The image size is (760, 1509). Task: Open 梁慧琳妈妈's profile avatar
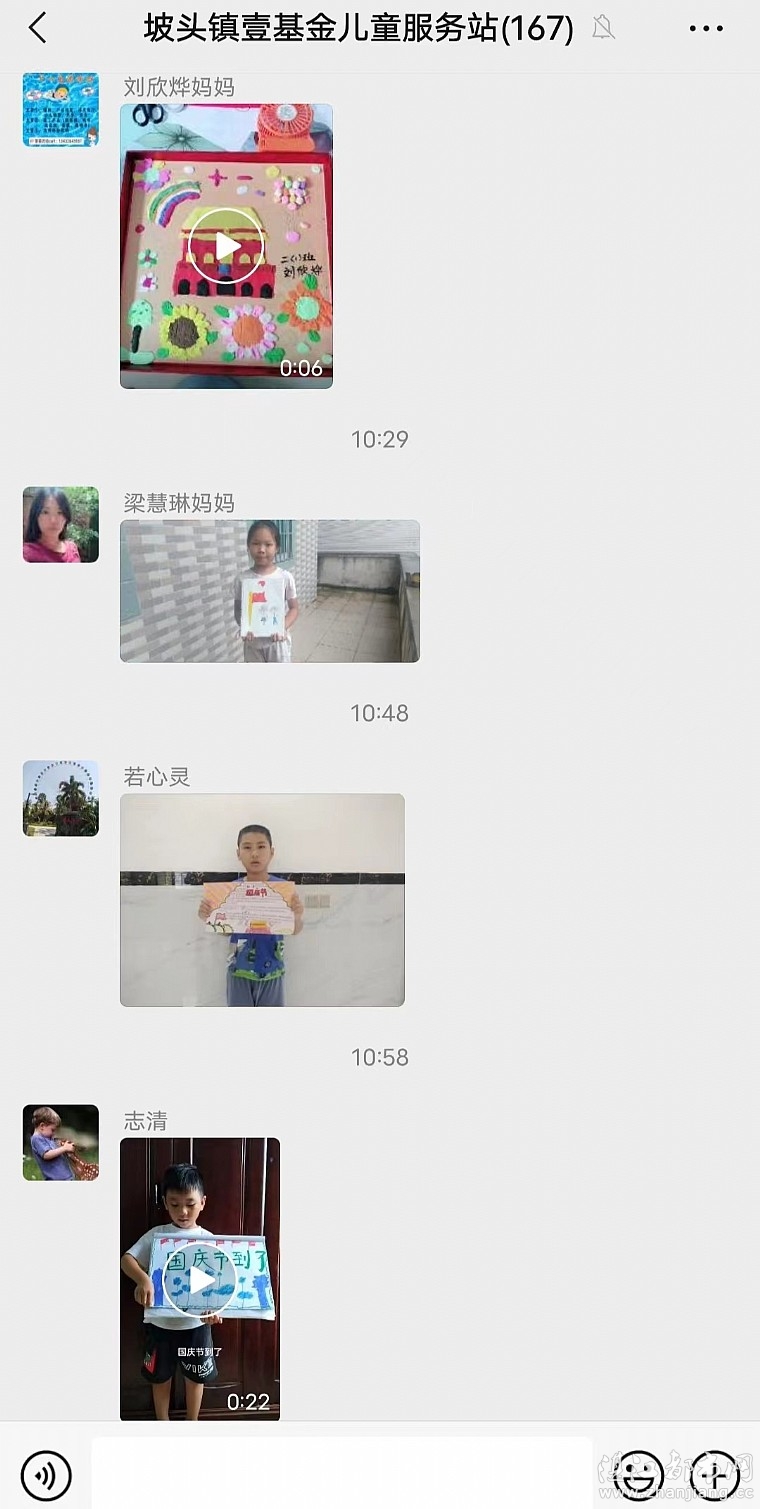(61, 525)
